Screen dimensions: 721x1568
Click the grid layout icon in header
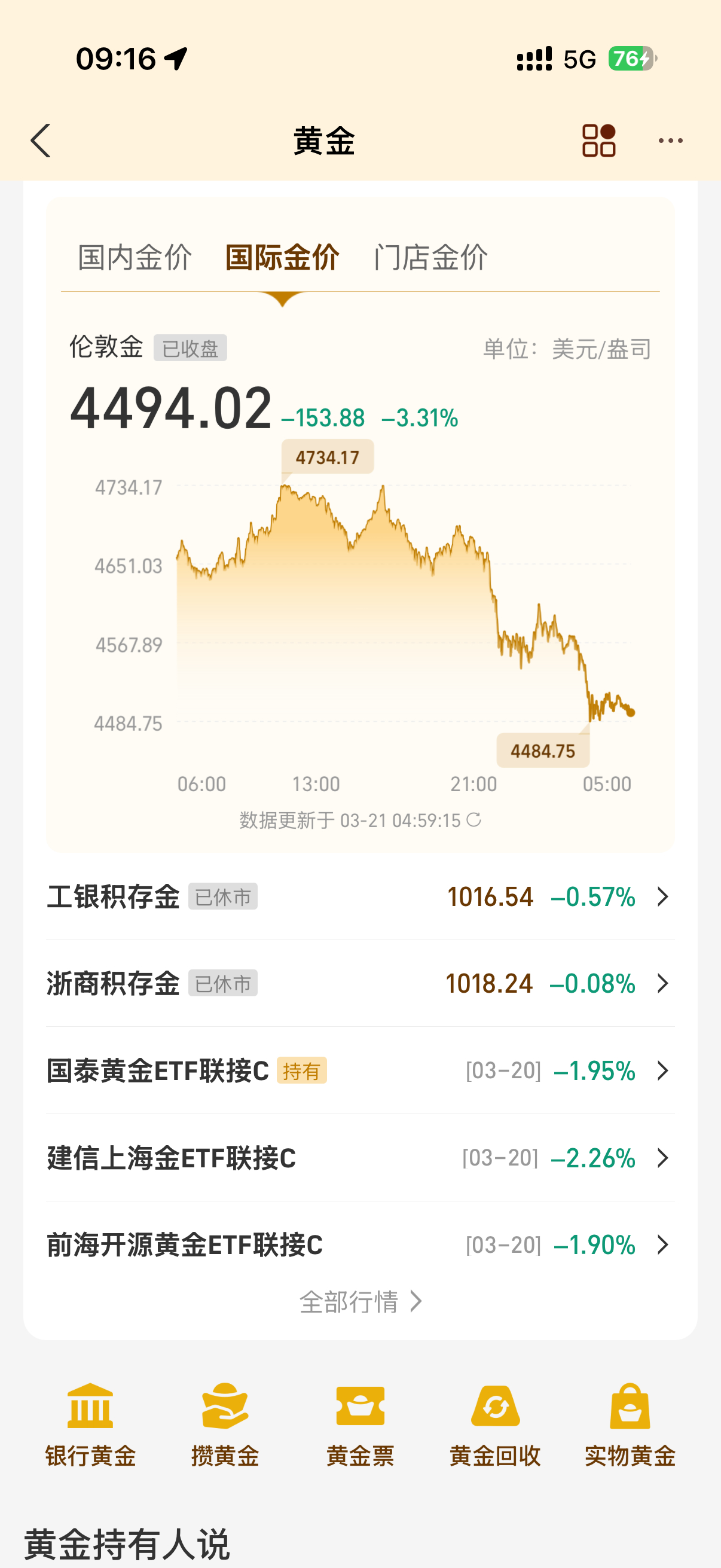(598, 140)
